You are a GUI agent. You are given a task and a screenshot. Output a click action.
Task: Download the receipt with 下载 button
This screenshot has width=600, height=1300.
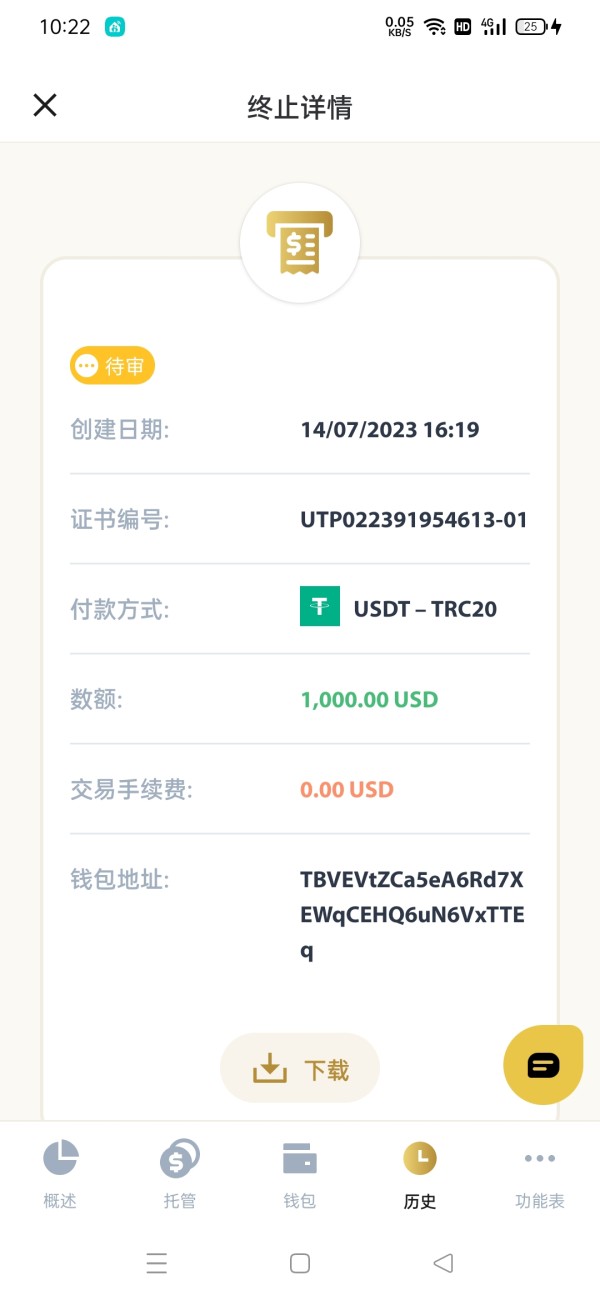(300, 1069)
